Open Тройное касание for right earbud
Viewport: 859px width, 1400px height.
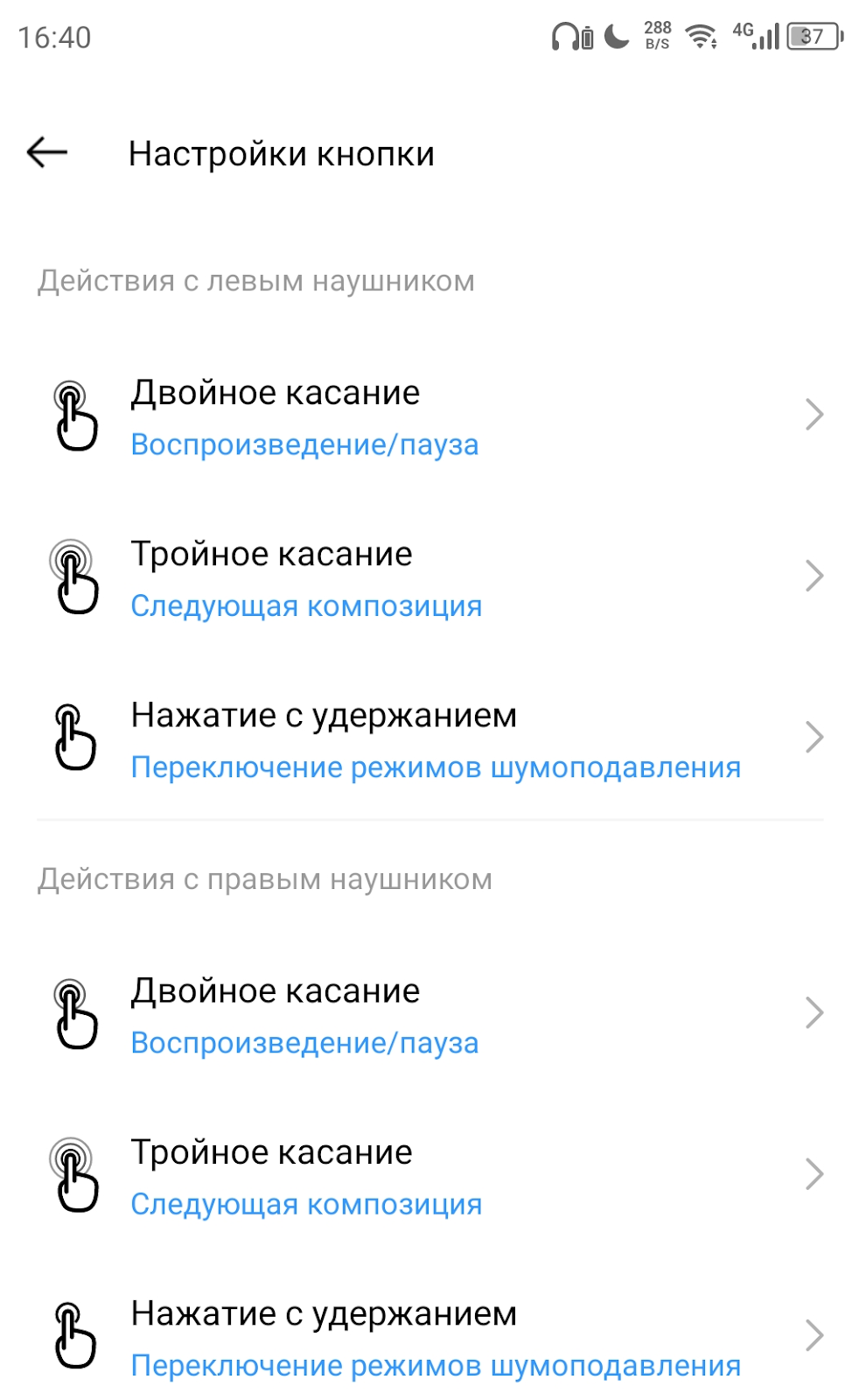pyautogui.click(x=429, y=1176)
